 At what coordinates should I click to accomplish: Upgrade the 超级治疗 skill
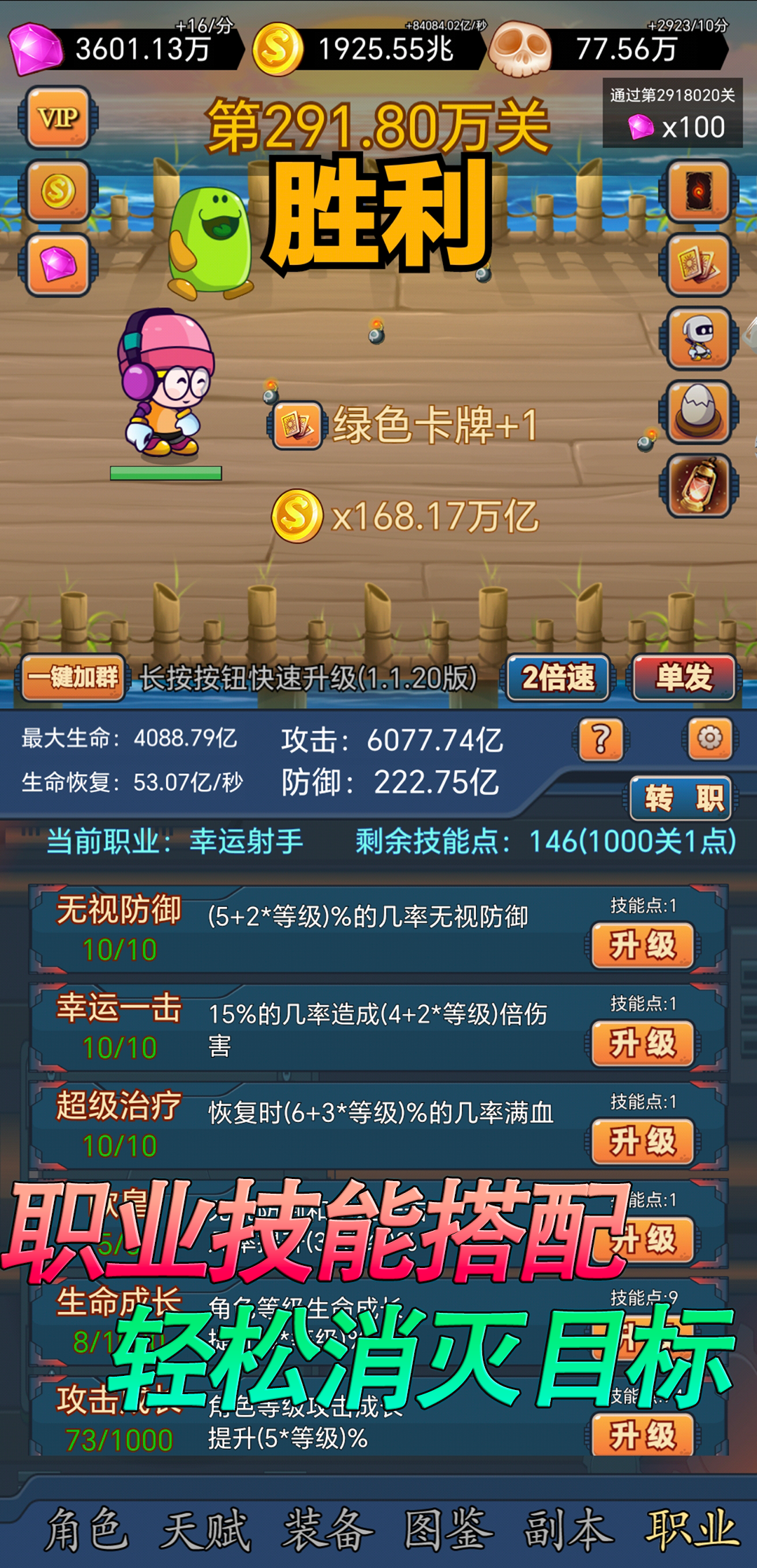coord(643,1142)
